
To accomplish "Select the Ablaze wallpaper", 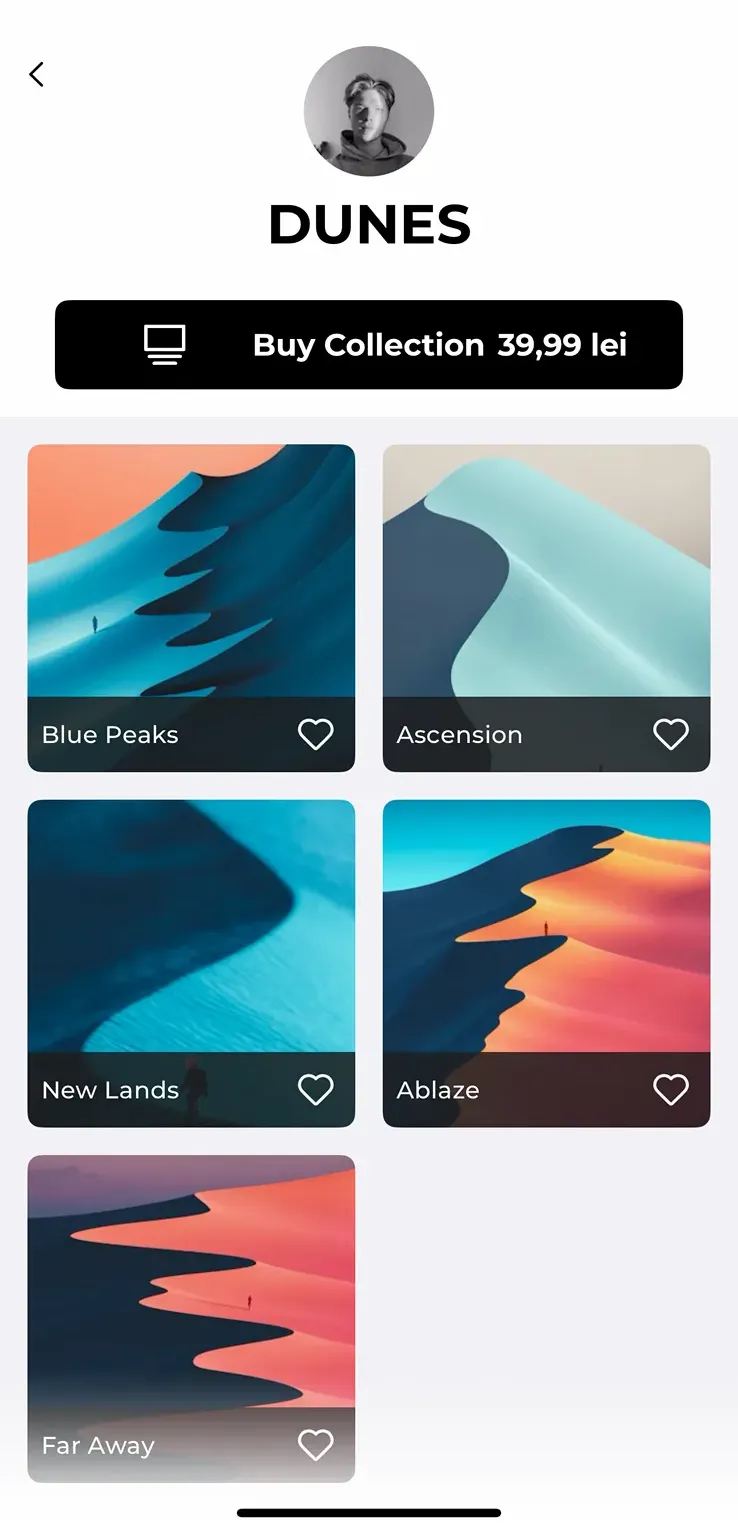I will pyautogui.click(x=546, y=927).
